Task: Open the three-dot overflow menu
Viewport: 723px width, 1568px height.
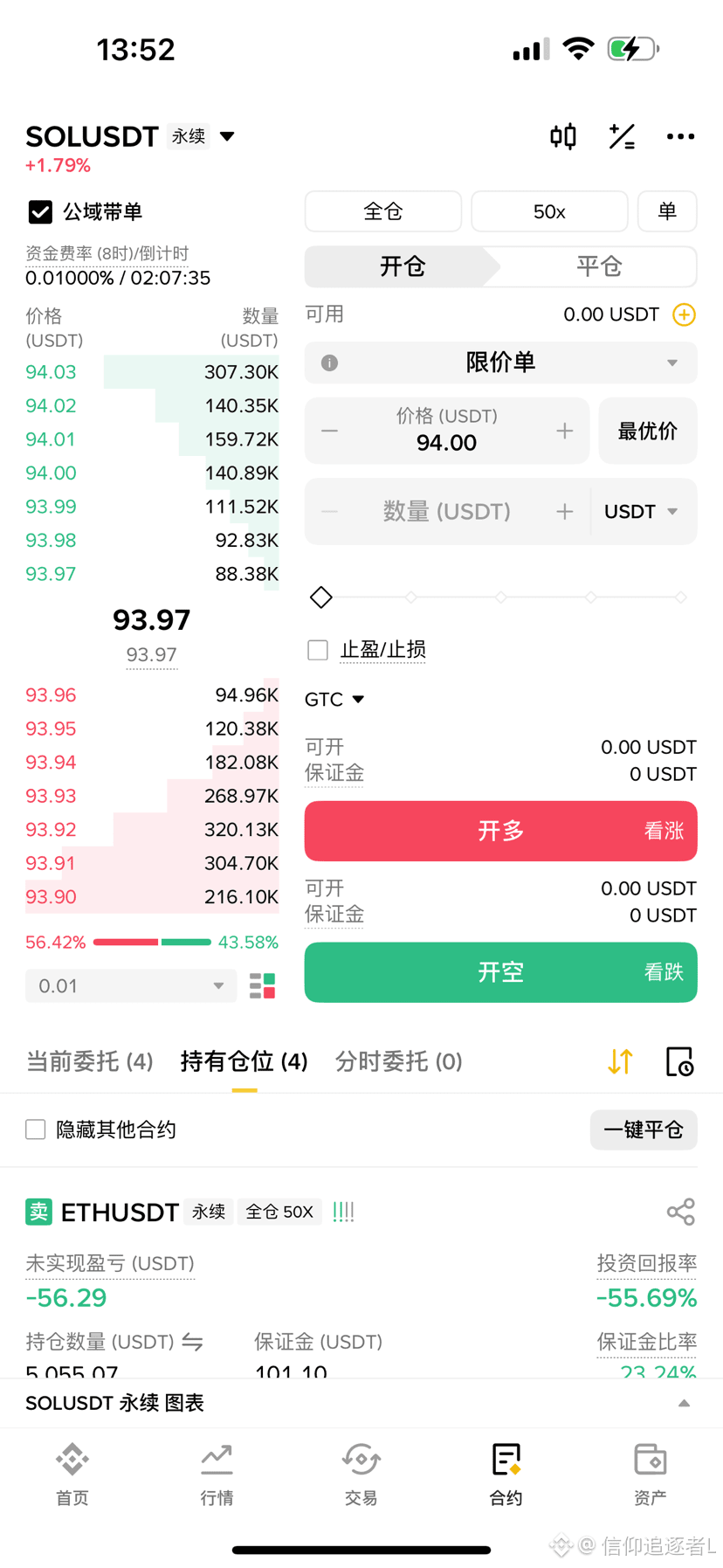Action: point(680,136)
